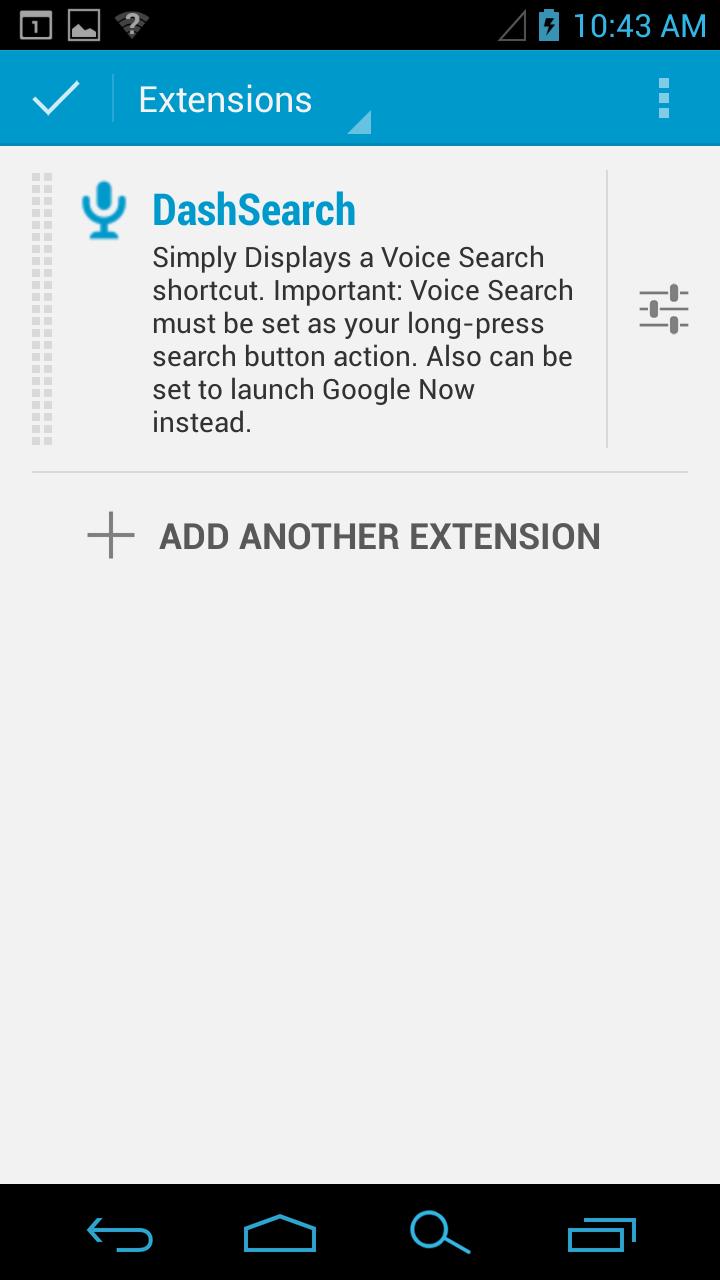
Task: Tap the DashSearch microphone icon
Action: 103,210
